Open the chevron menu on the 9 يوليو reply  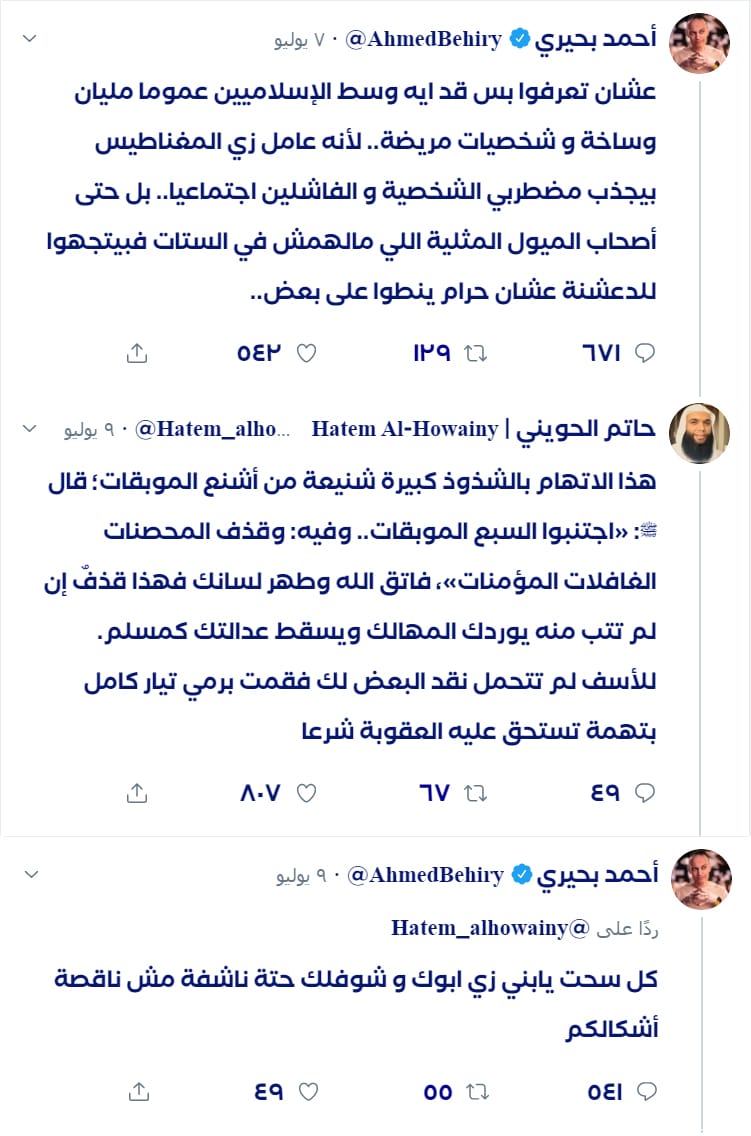click(29, 875)
